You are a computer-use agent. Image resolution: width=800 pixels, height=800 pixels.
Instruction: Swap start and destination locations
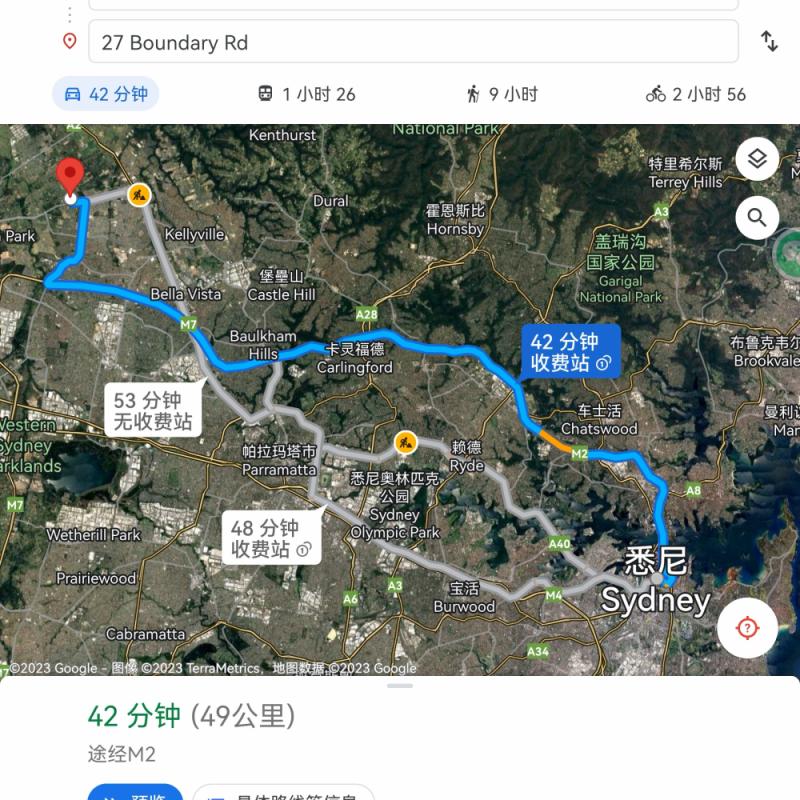pyautogui.click(x=769, y=41)
